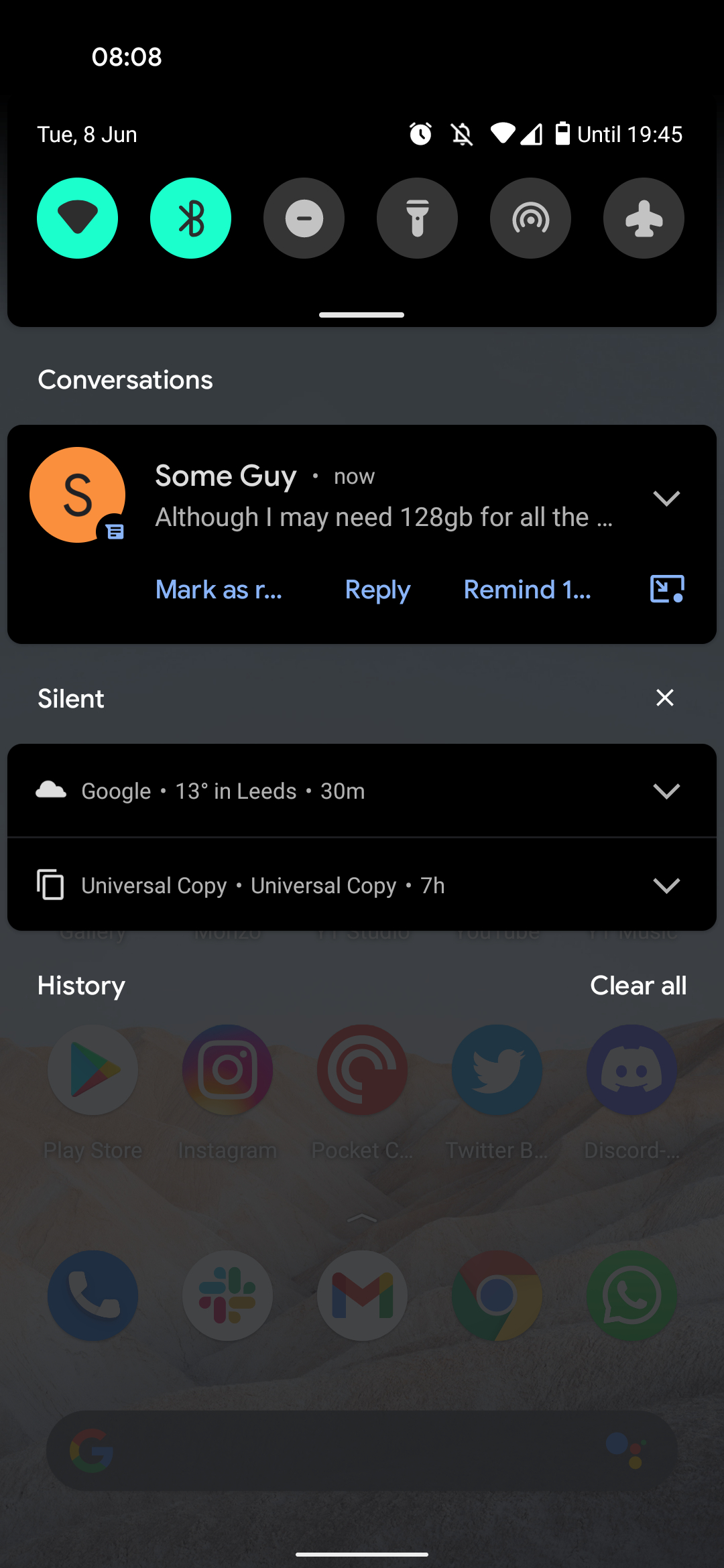
Task: Toggle airplane mode tile
Action: (x=644, y=218)
